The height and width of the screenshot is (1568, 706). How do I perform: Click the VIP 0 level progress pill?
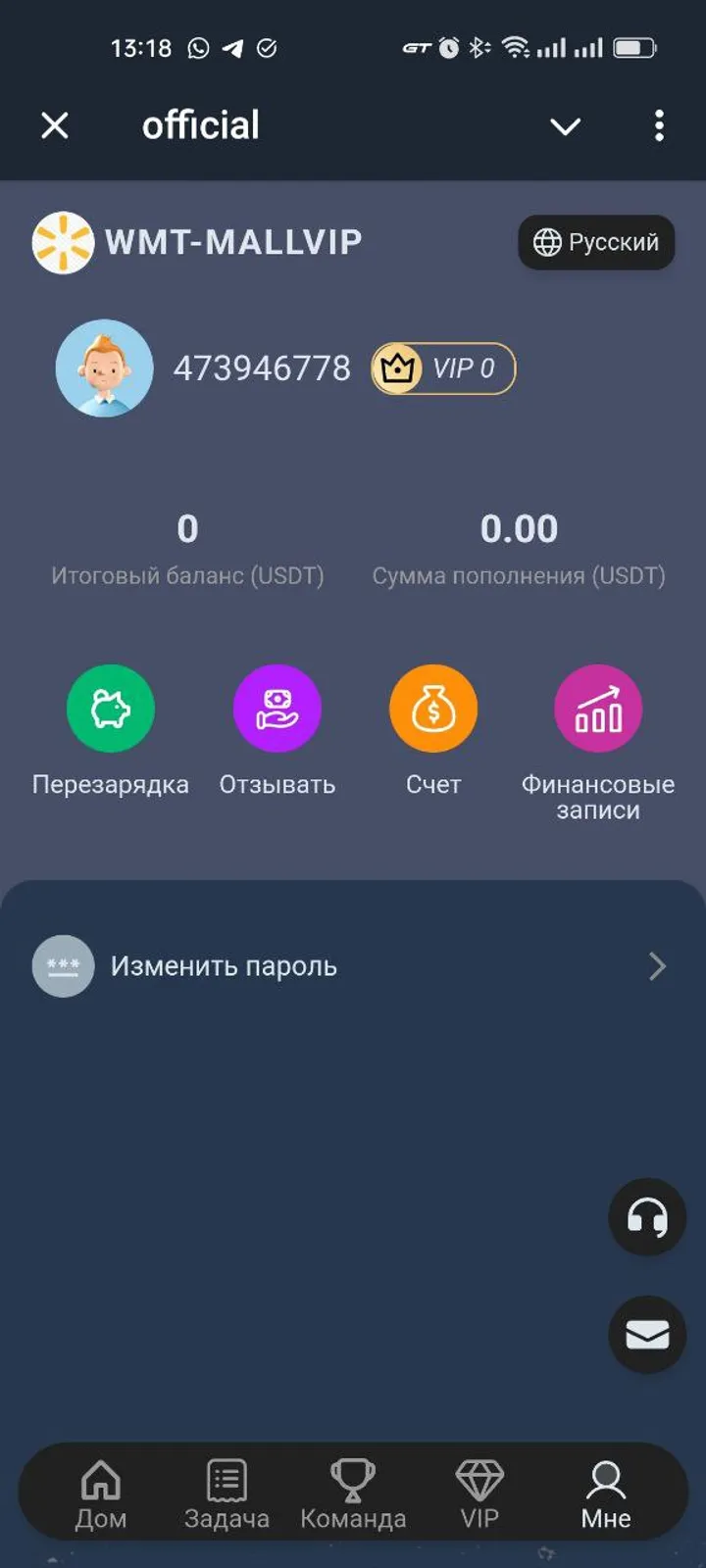pos(442,368)
